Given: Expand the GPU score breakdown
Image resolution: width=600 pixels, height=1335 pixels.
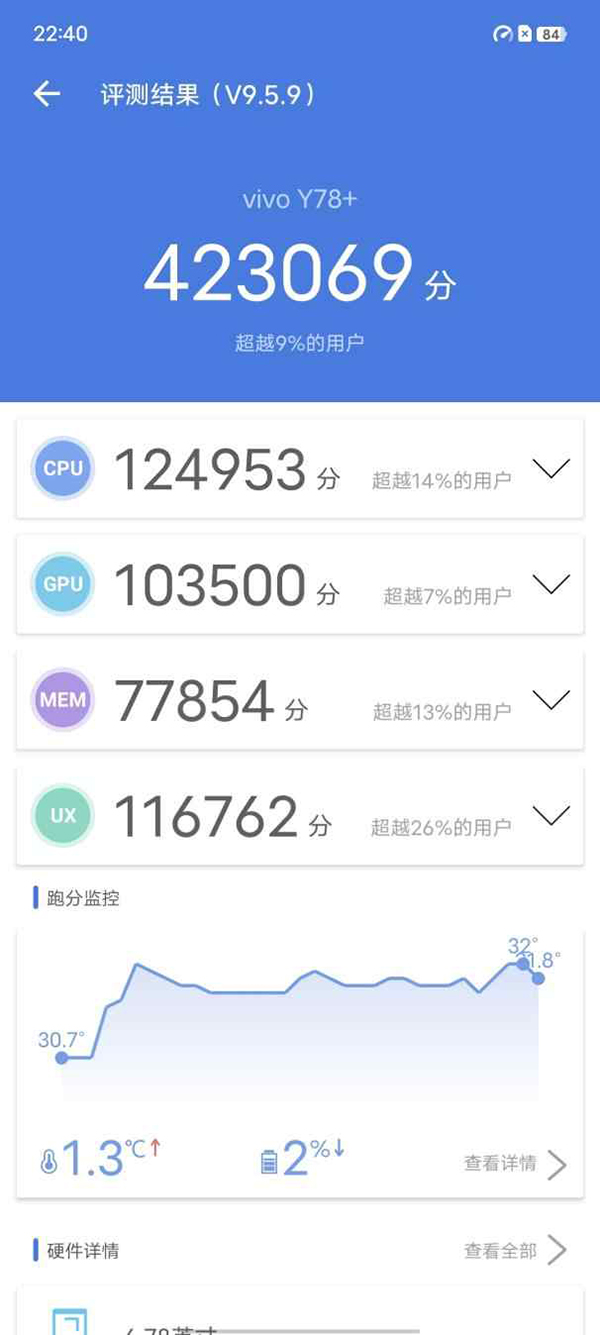Looking at the screenshot, I should coord(551,584).
